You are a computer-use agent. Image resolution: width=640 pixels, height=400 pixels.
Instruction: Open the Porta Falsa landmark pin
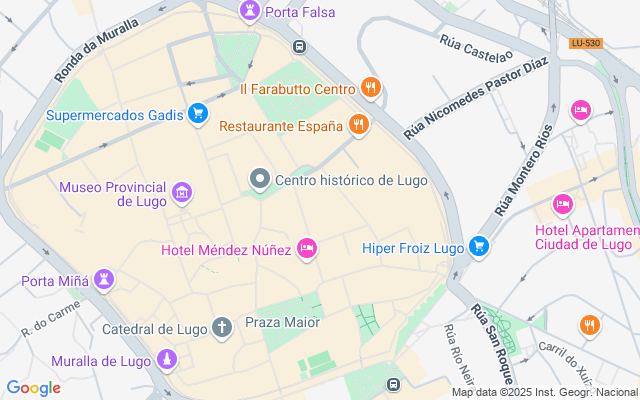(x=249, y=11)
